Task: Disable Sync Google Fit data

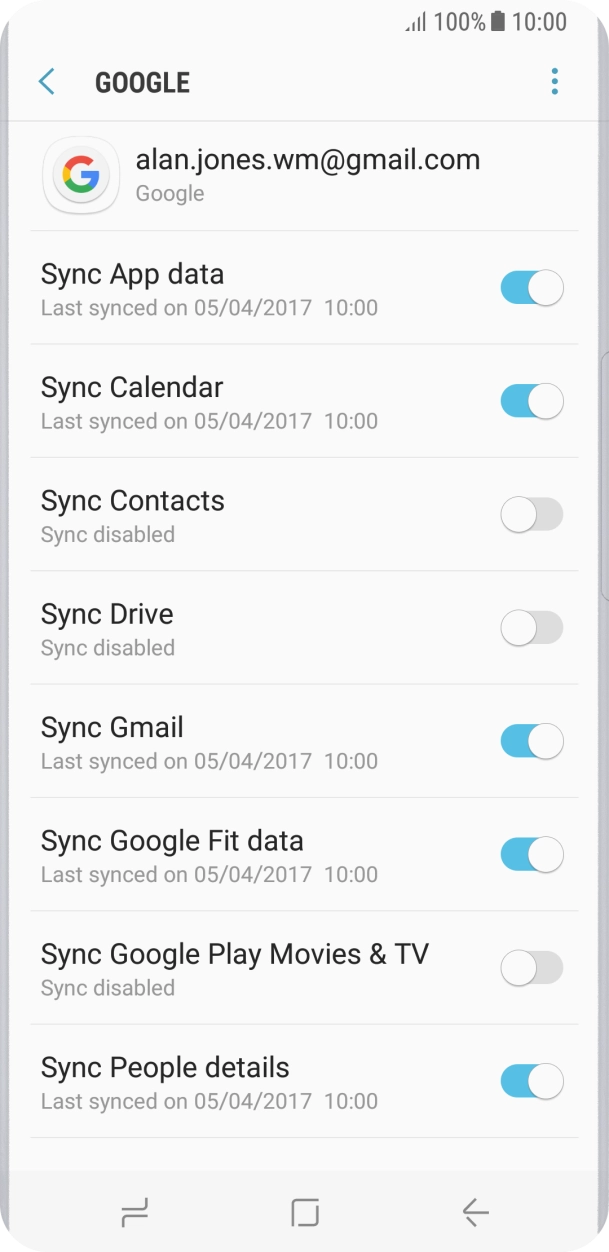Action: (531, 855)
